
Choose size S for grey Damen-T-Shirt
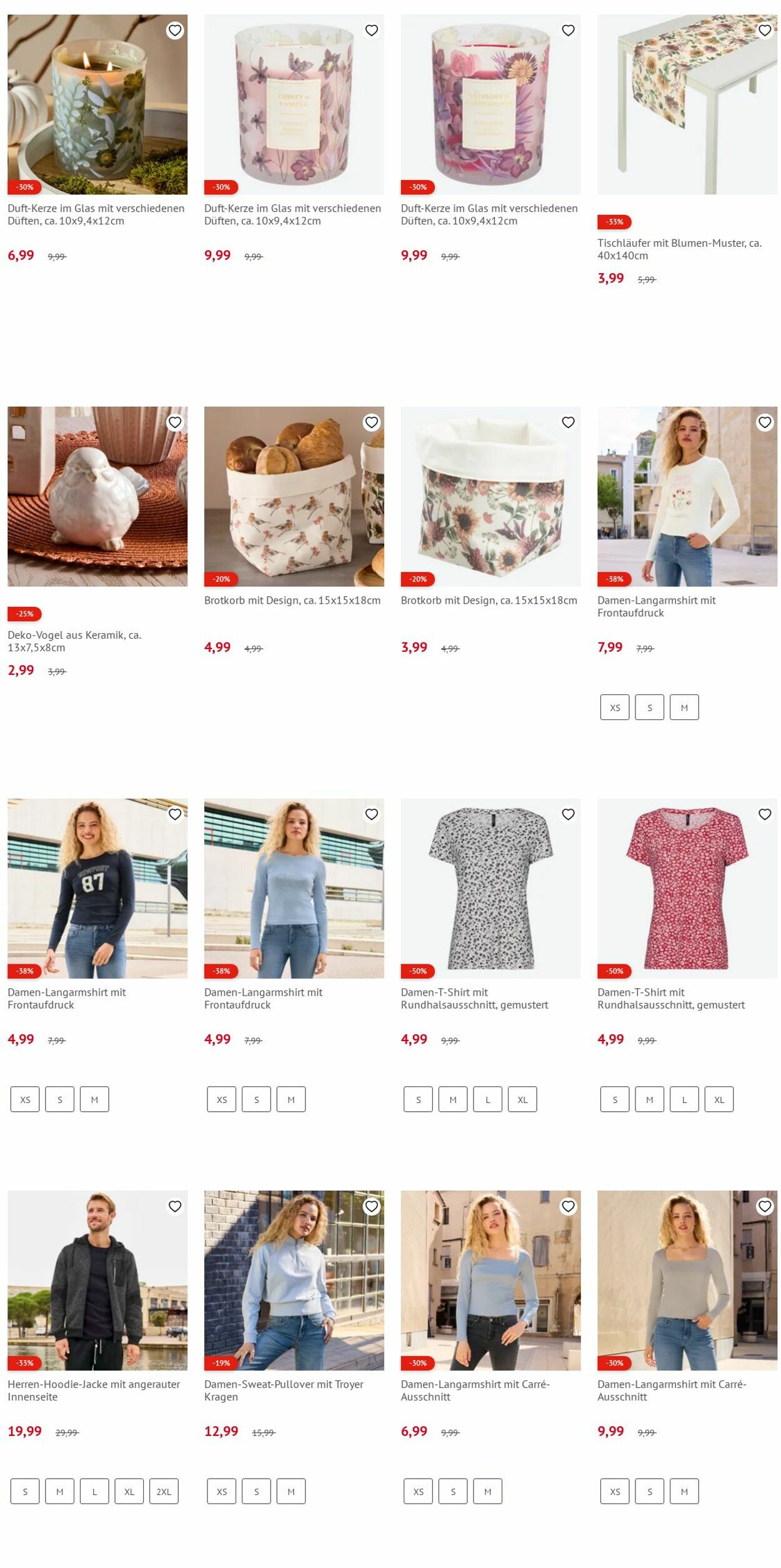418,1099
